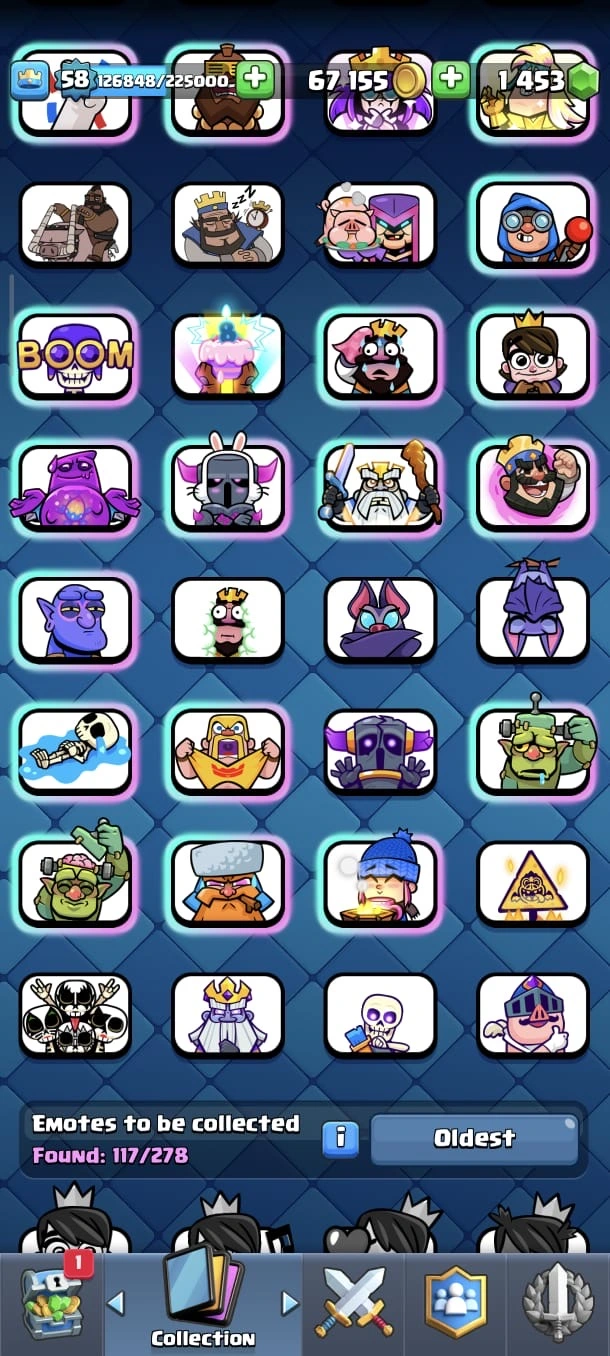
Task: Select the skeleton painting emote
Action: [381, 1014]
